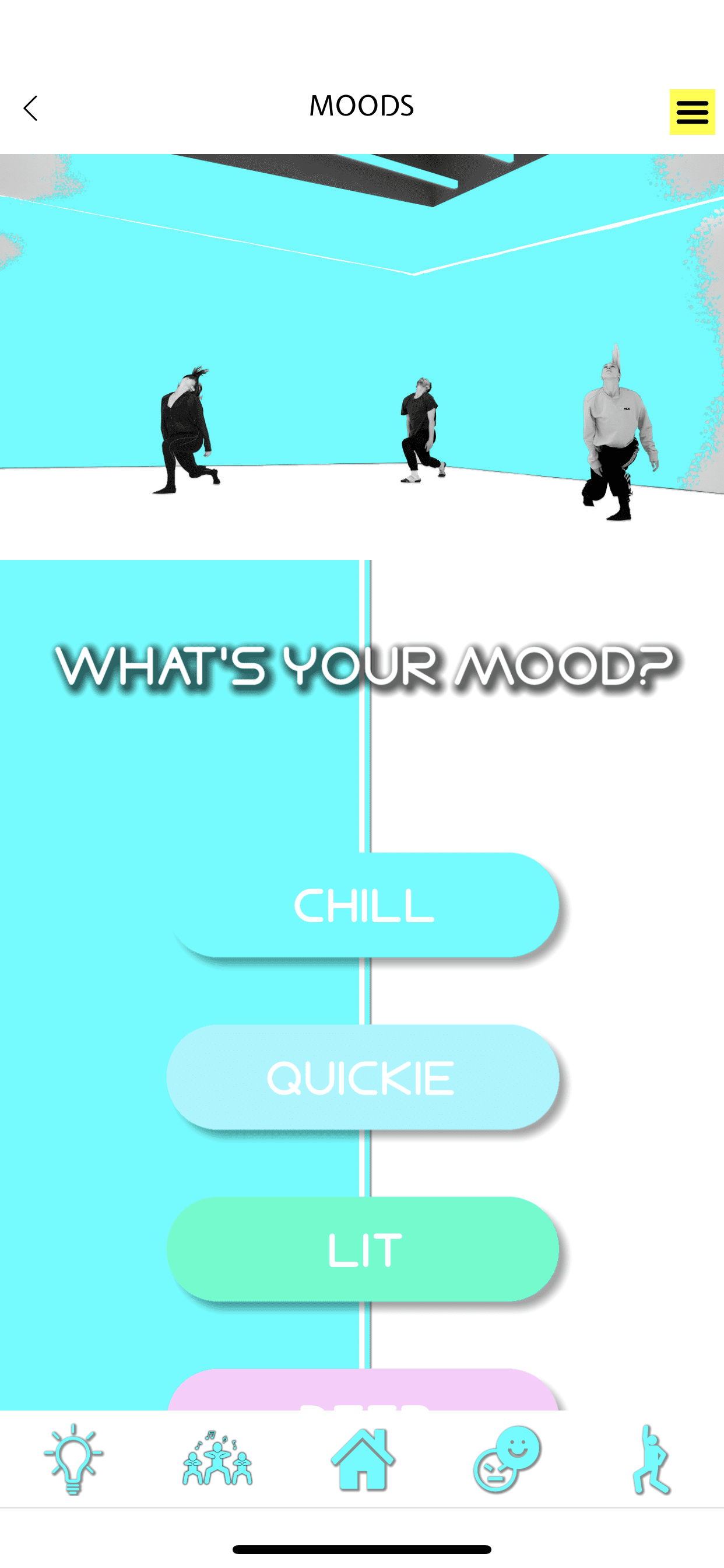Switch to the group dance tab

click(x=217, y=1458)
